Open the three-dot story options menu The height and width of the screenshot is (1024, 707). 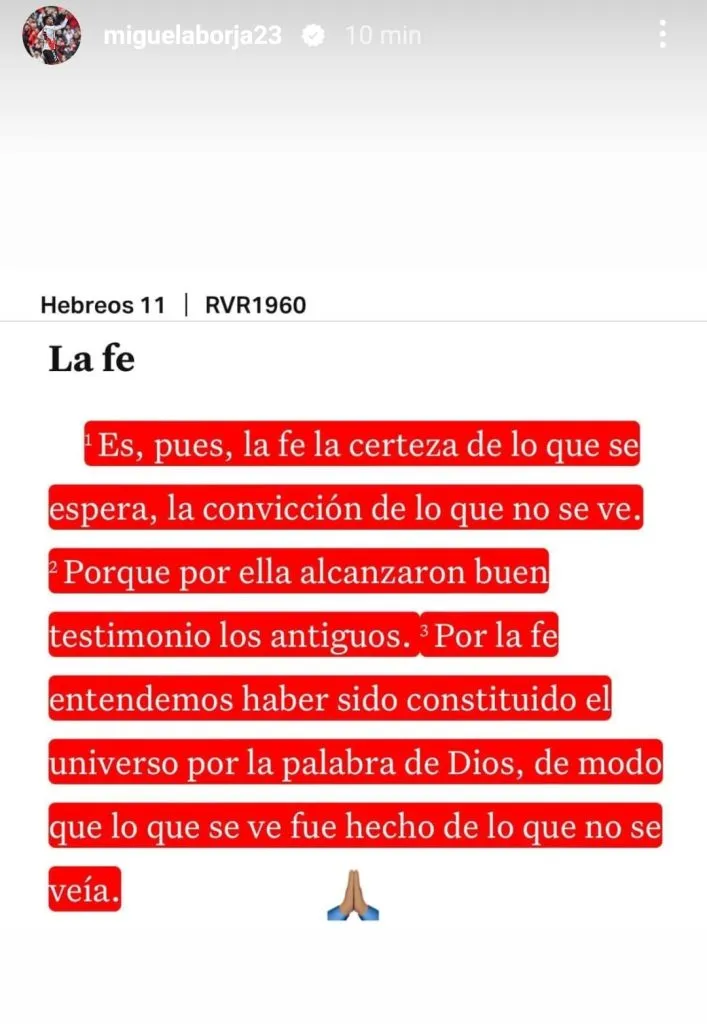coord(663,34)
